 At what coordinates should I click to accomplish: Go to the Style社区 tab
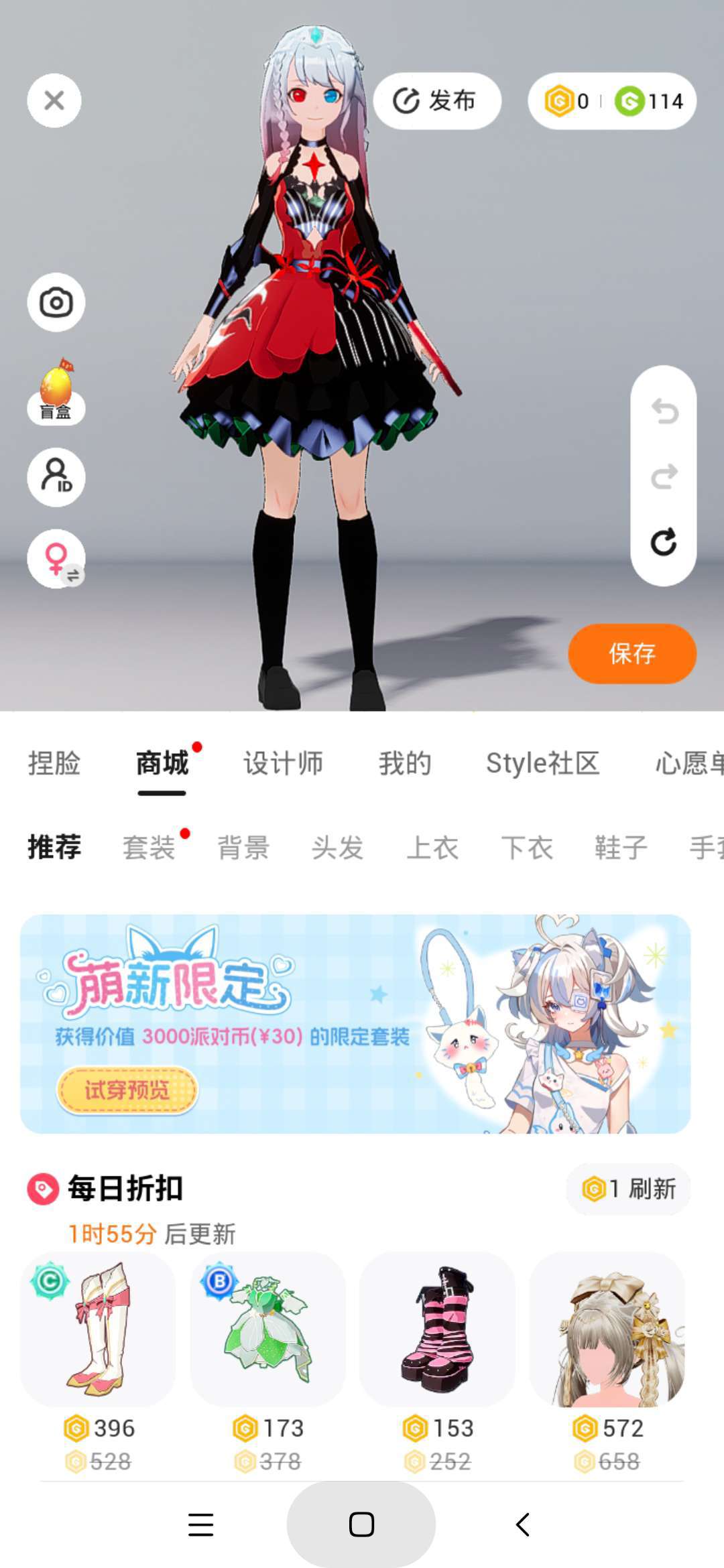543,763
